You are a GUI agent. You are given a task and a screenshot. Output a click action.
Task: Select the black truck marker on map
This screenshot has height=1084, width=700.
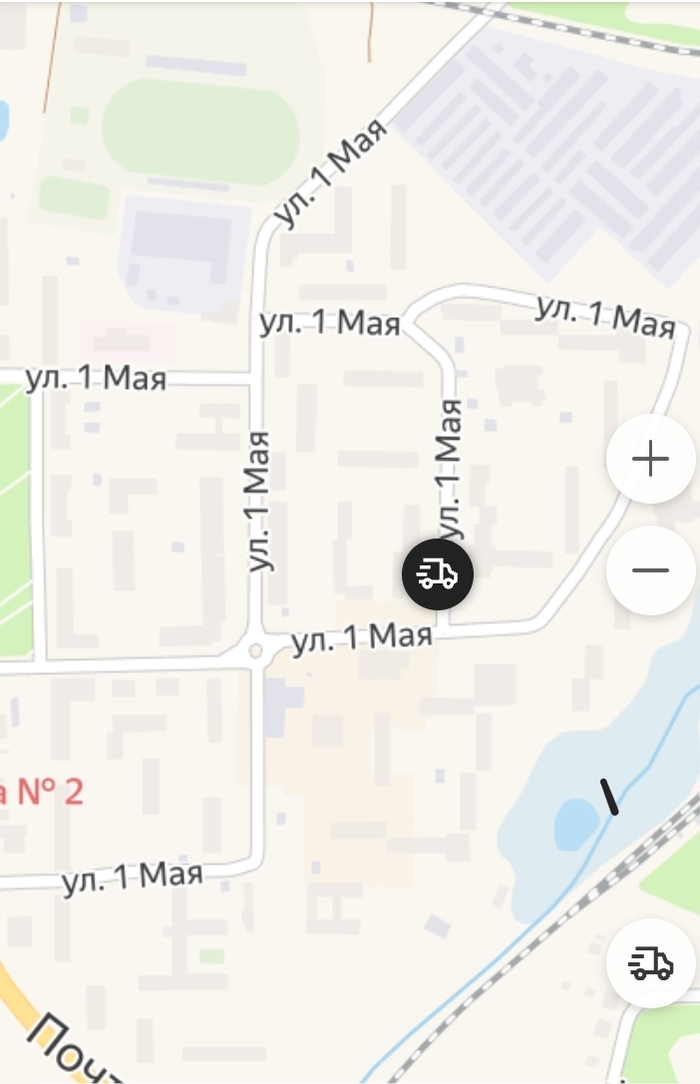coord(437,574)
